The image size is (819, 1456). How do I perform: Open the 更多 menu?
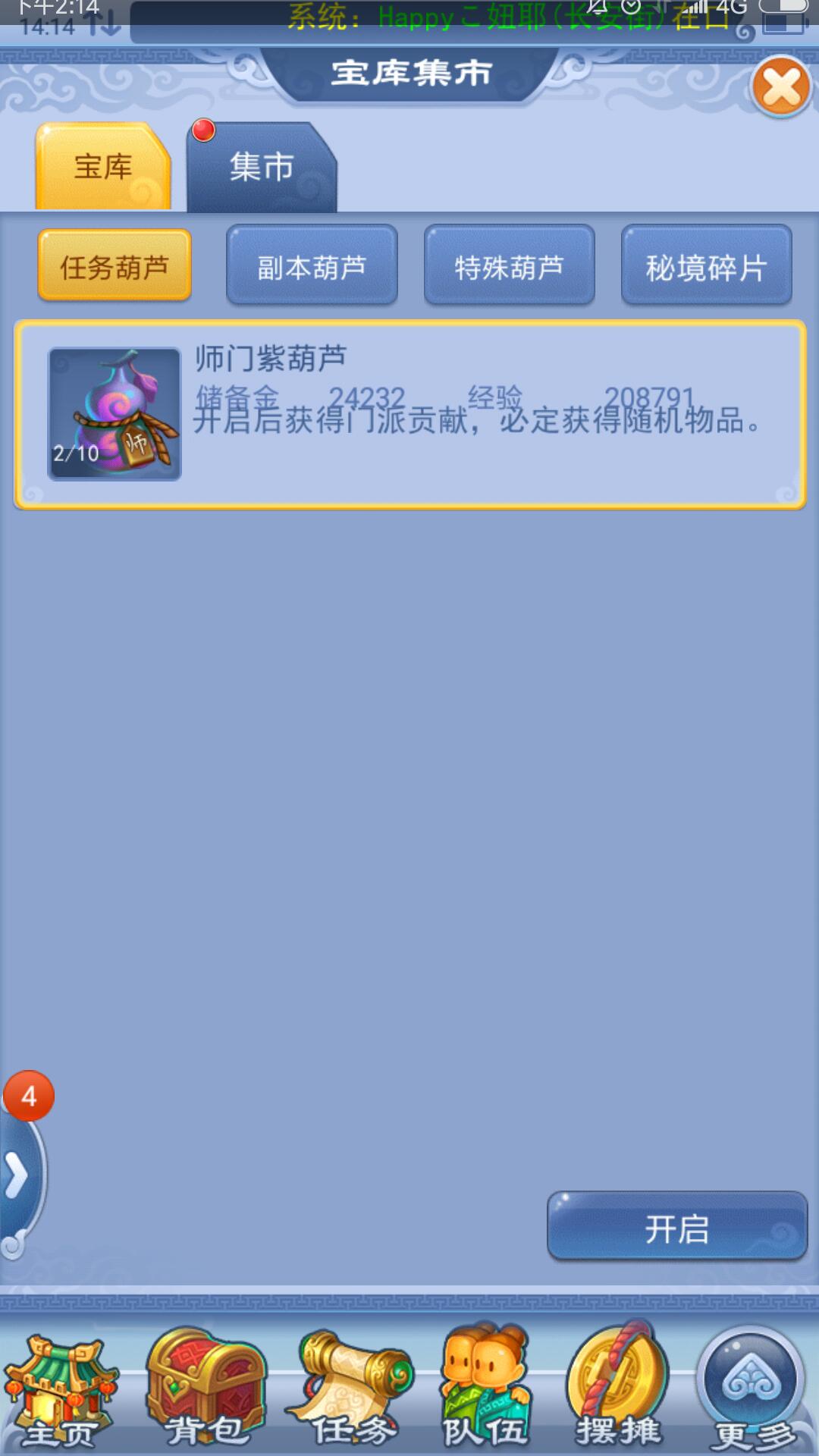tap(751, 1389)
